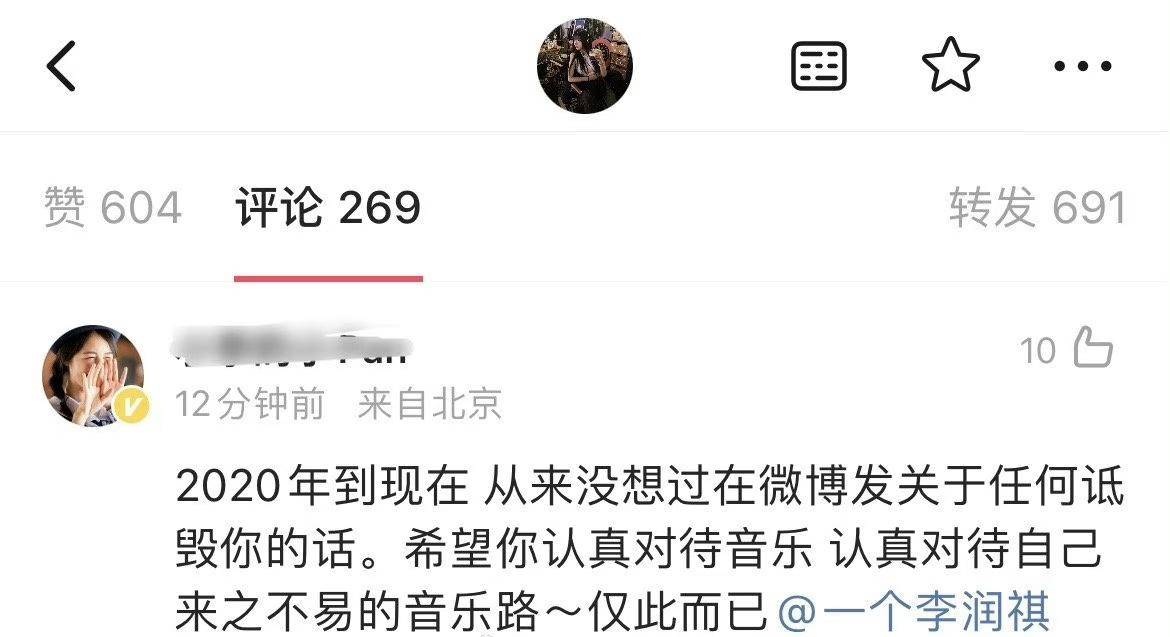Viewport: 1170px width, 637px height.
Task: Open the three-dot overflow menu
Action: (1083, 67)
